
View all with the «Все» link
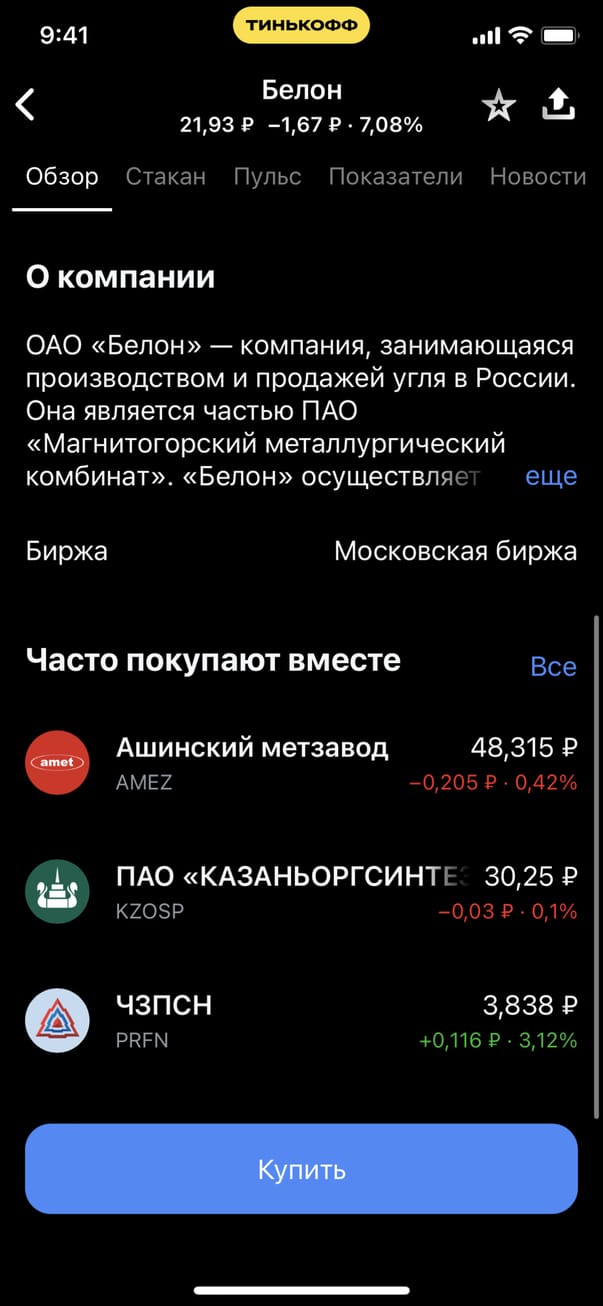[x=553, y=667]
